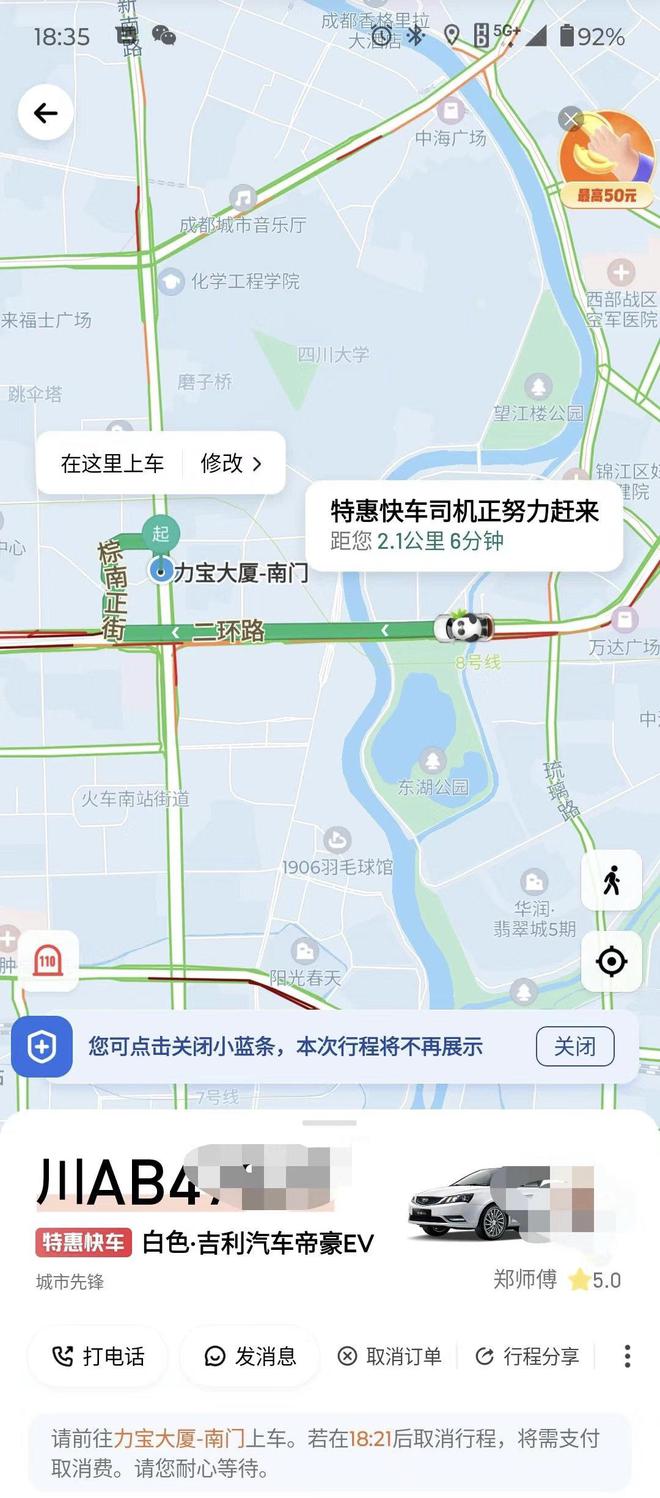The width and height of the screenshot is (660, 1498).
Task: Share trip with 行程分享
Action: pyautogui.click(x=527, y=1356)
